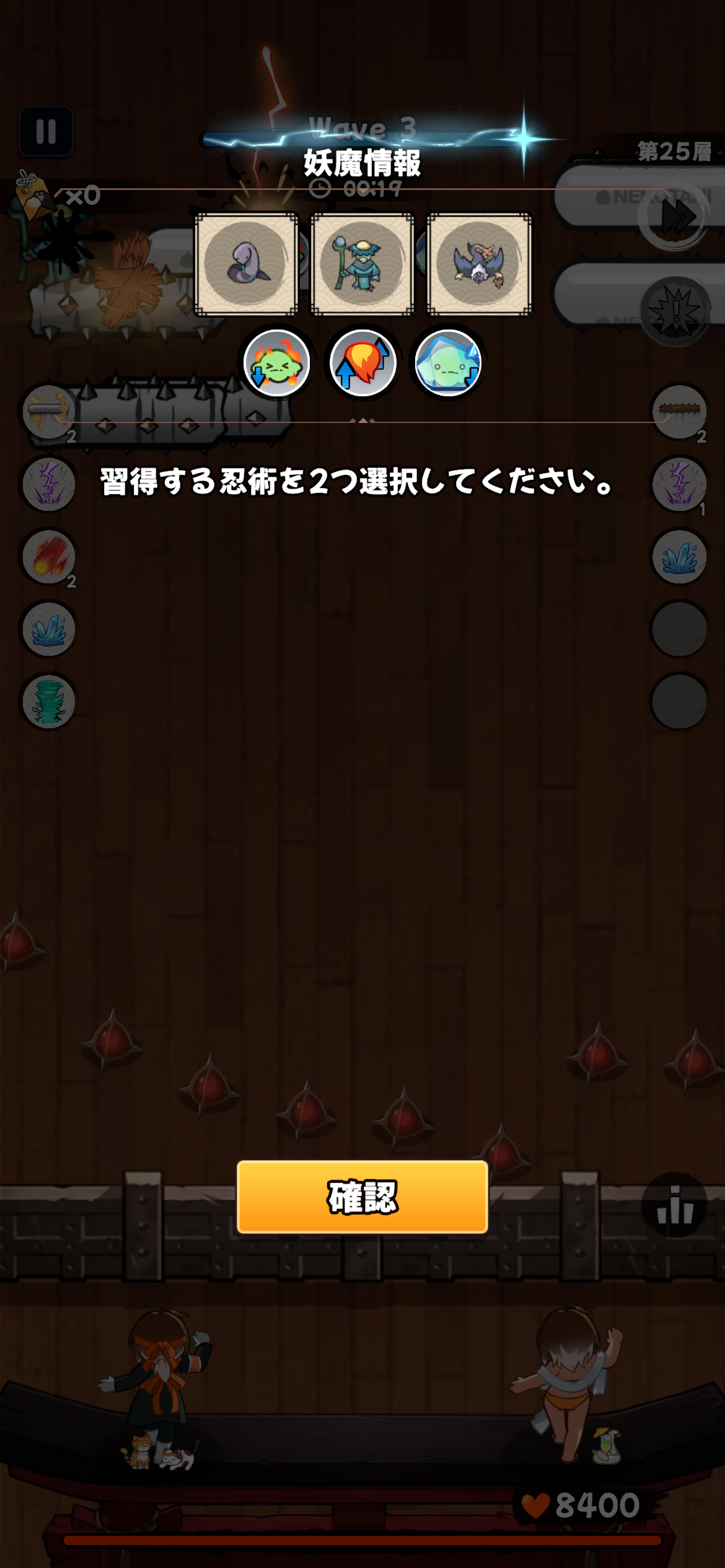Select the fire power-up icon

point(362,363)
